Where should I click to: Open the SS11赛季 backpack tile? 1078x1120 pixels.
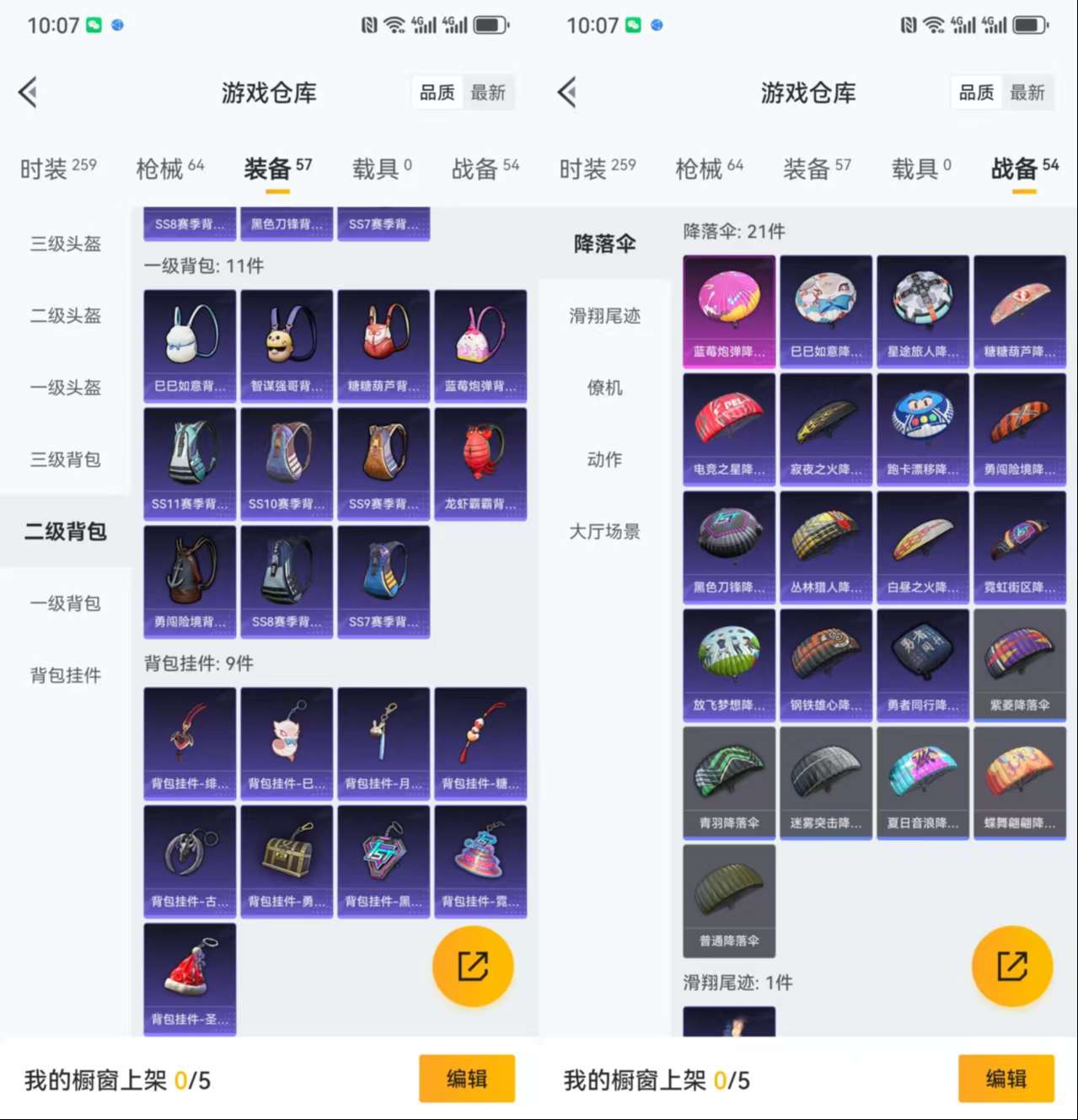pyautogui.click(x=190, y=463)
